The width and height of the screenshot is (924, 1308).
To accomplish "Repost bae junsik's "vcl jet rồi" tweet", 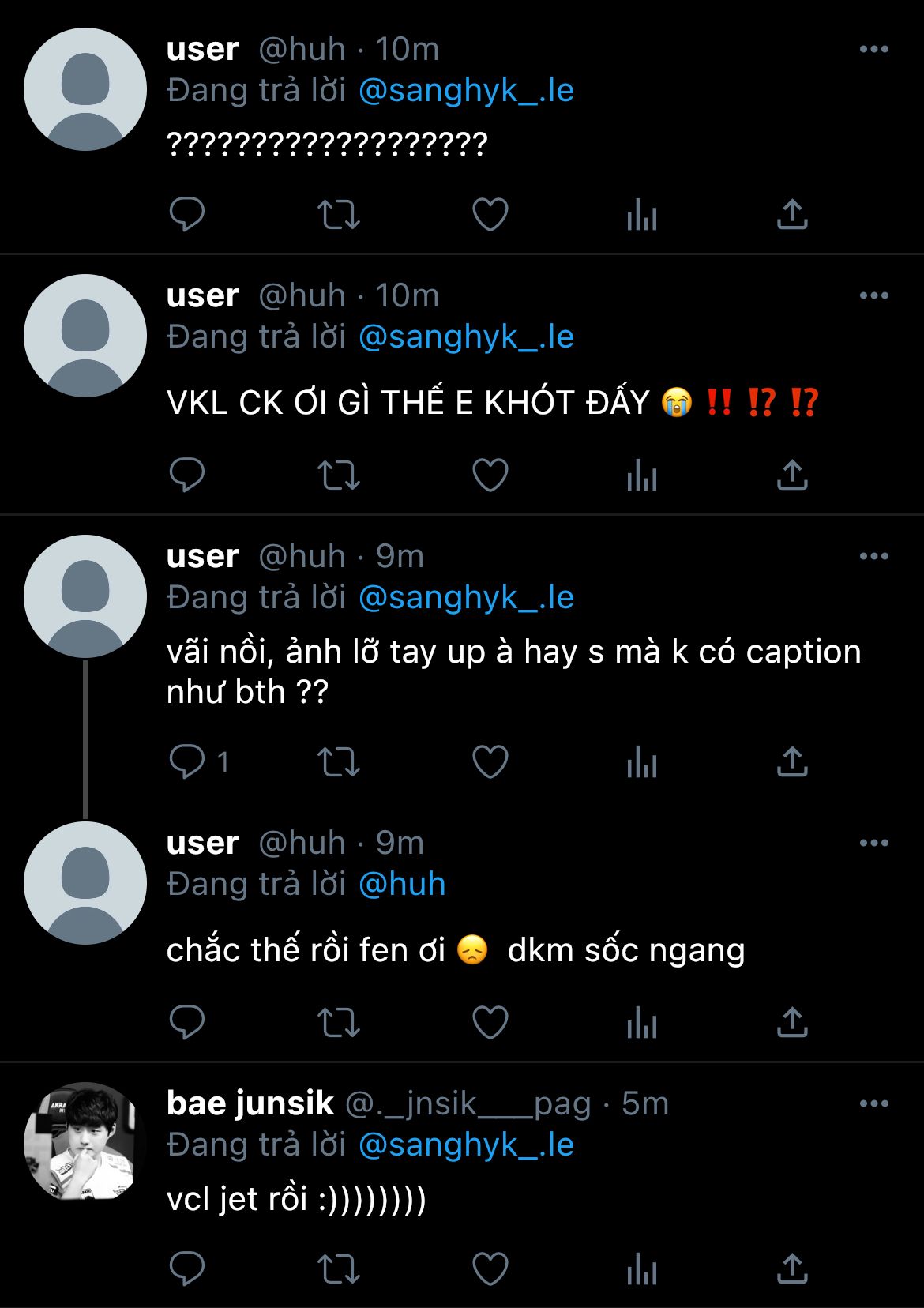I will tap(338, 1269).
